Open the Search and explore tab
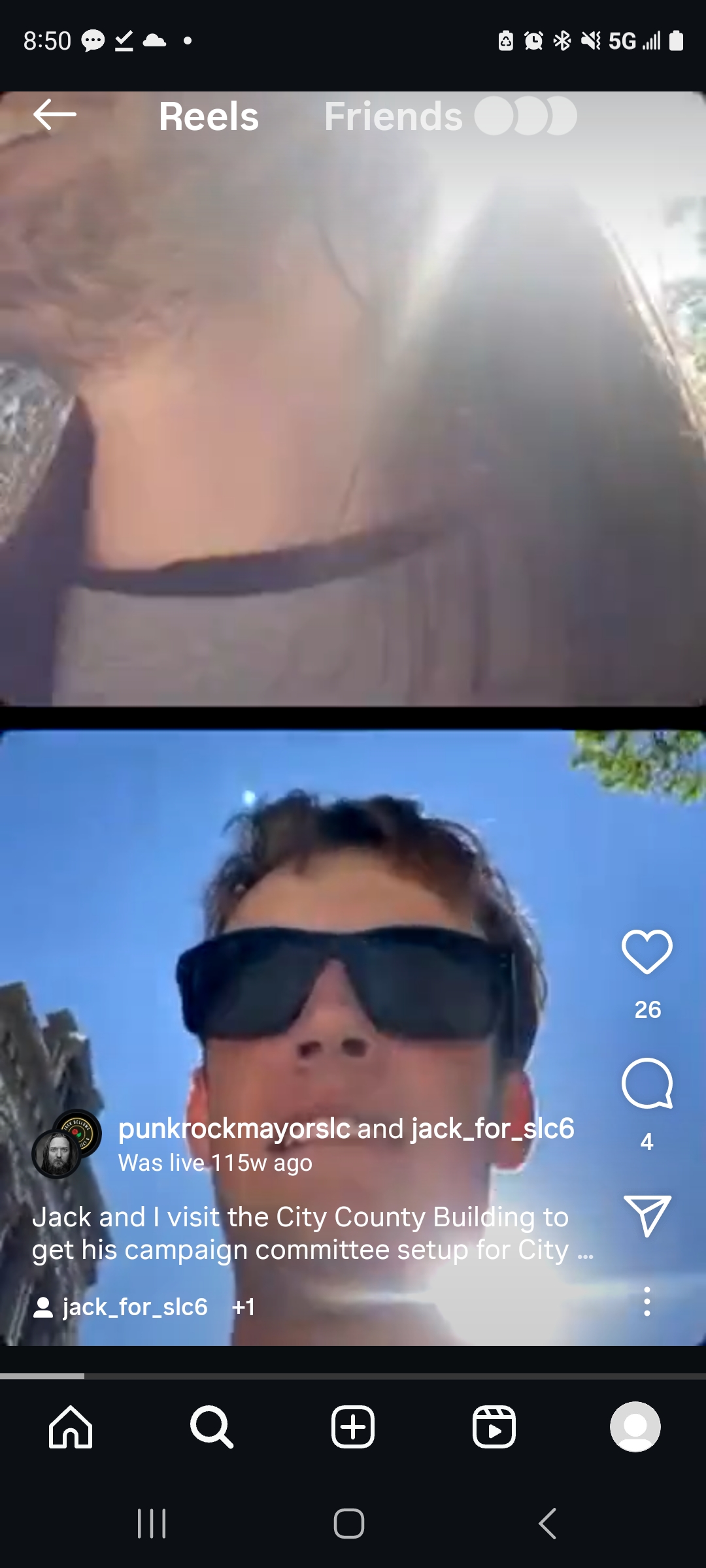706x1568 pixels. 212,1427
